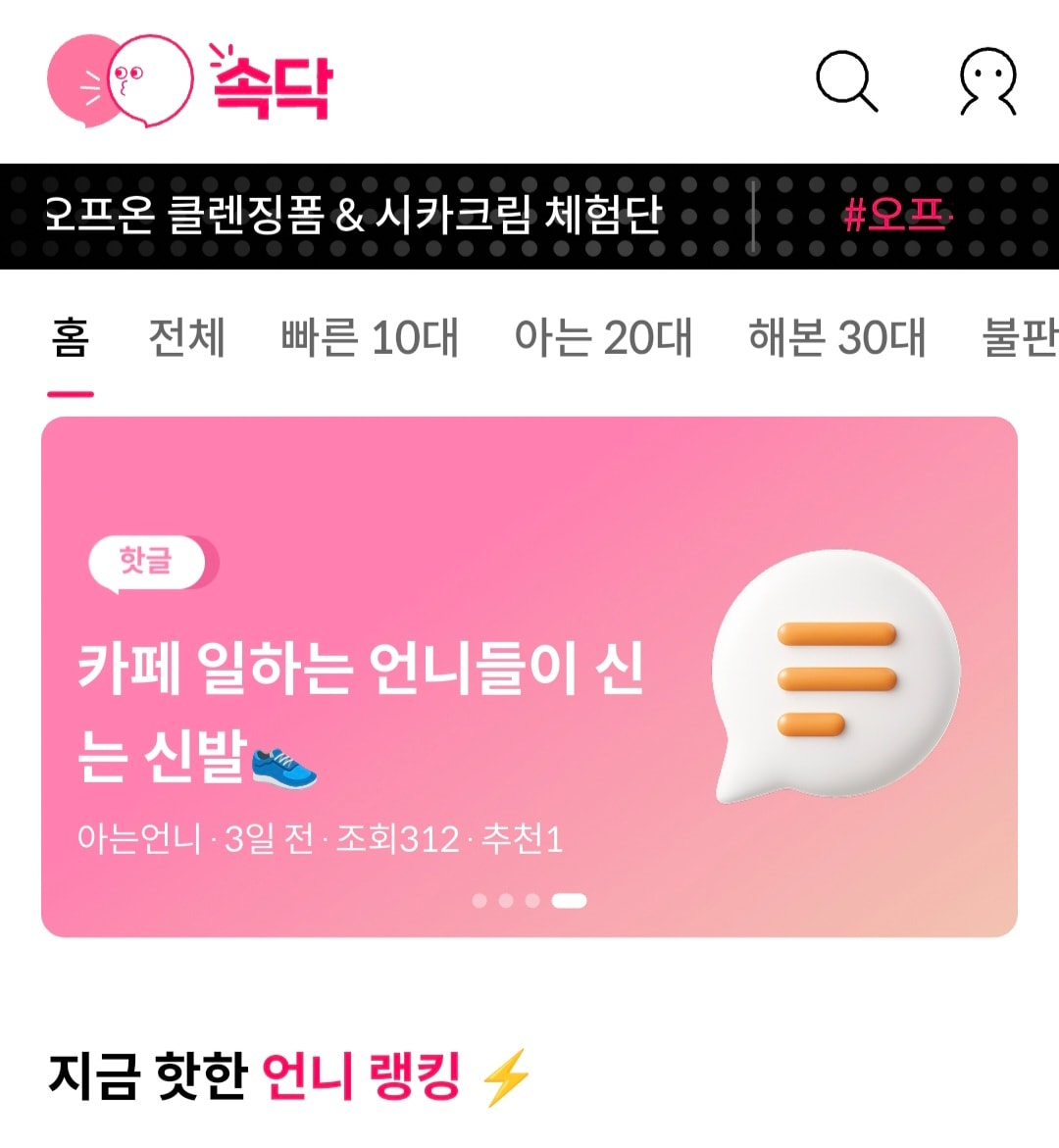Screen dimensions: 1059x1148
Task: Open the 오프온 클렌징폼 체험단 banner
Action: coord(355,216)
